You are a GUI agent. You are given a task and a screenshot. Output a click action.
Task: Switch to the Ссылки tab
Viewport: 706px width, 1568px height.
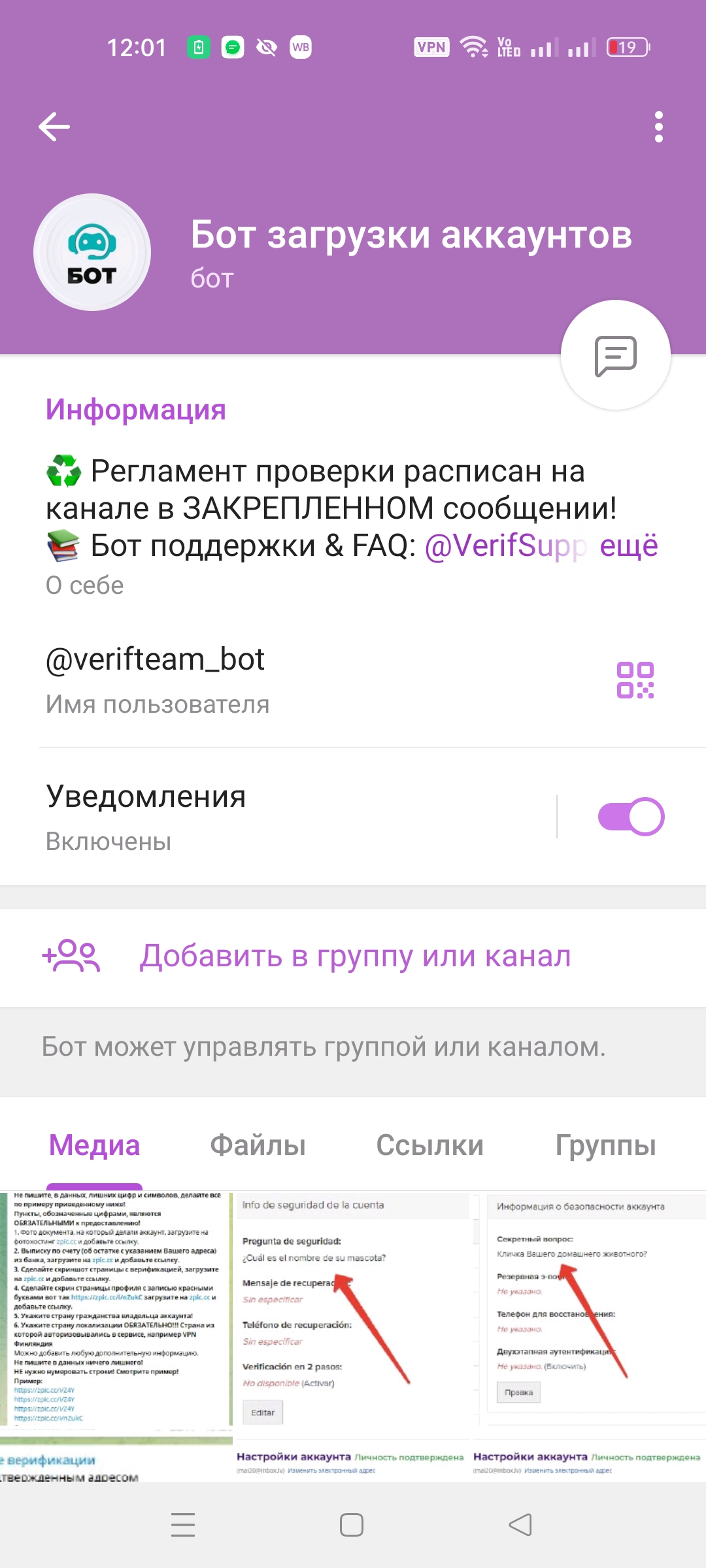(429, 1146)
